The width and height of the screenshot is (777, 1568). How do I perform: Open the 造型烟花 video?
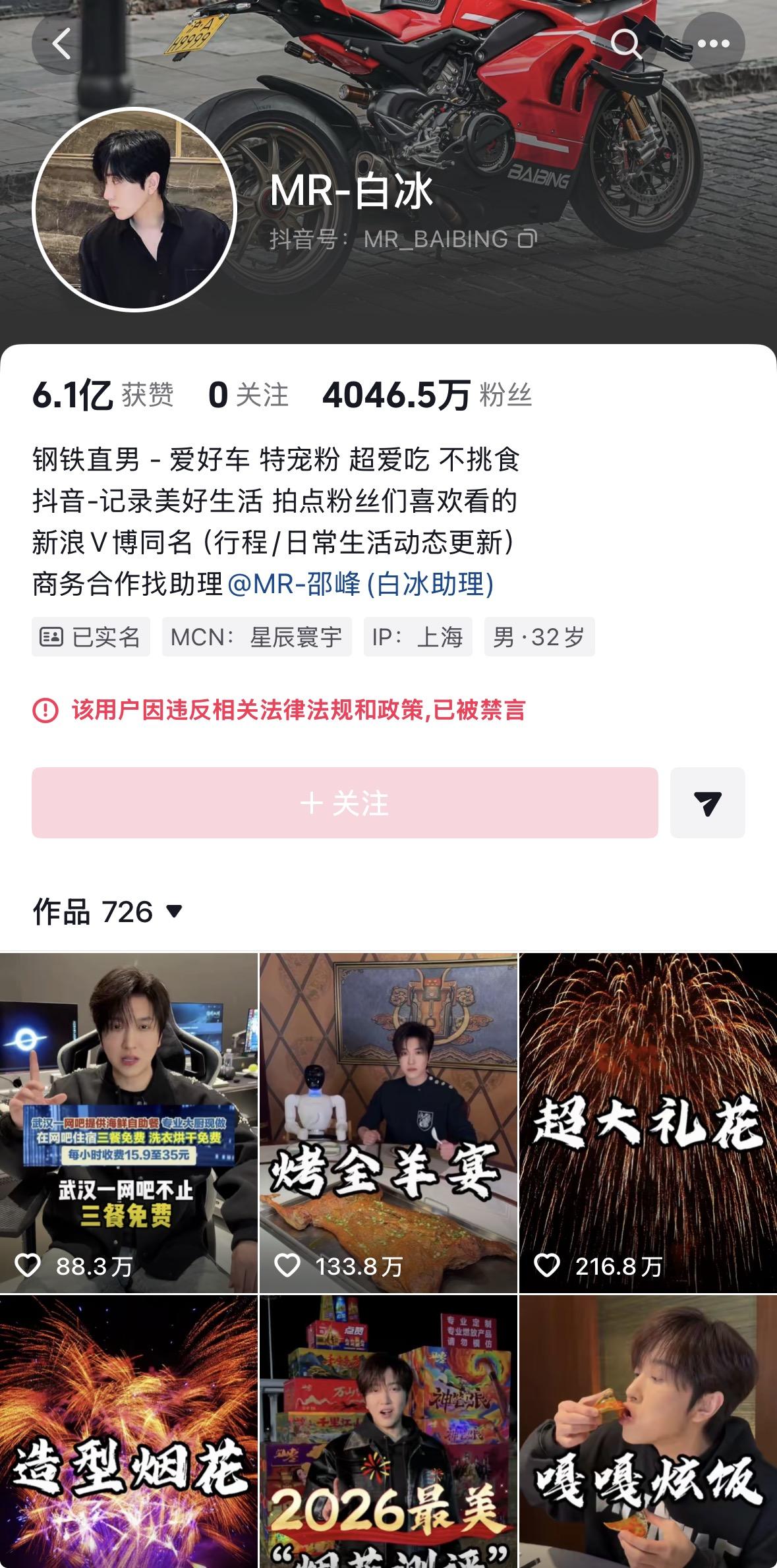129,1430
